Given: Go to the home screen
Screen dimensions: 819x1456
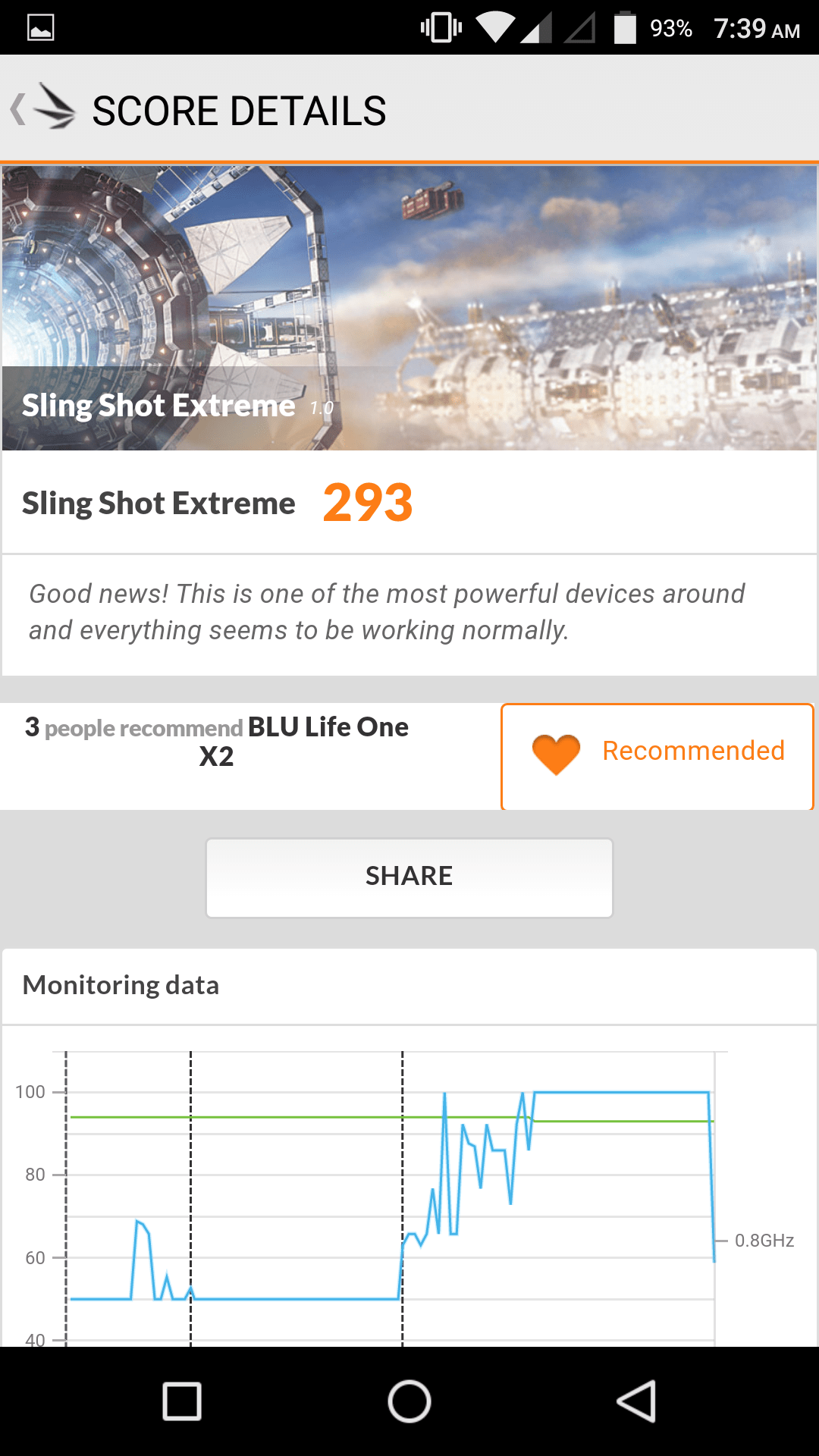Looking at the screenshot, I should click(409, 1401).
